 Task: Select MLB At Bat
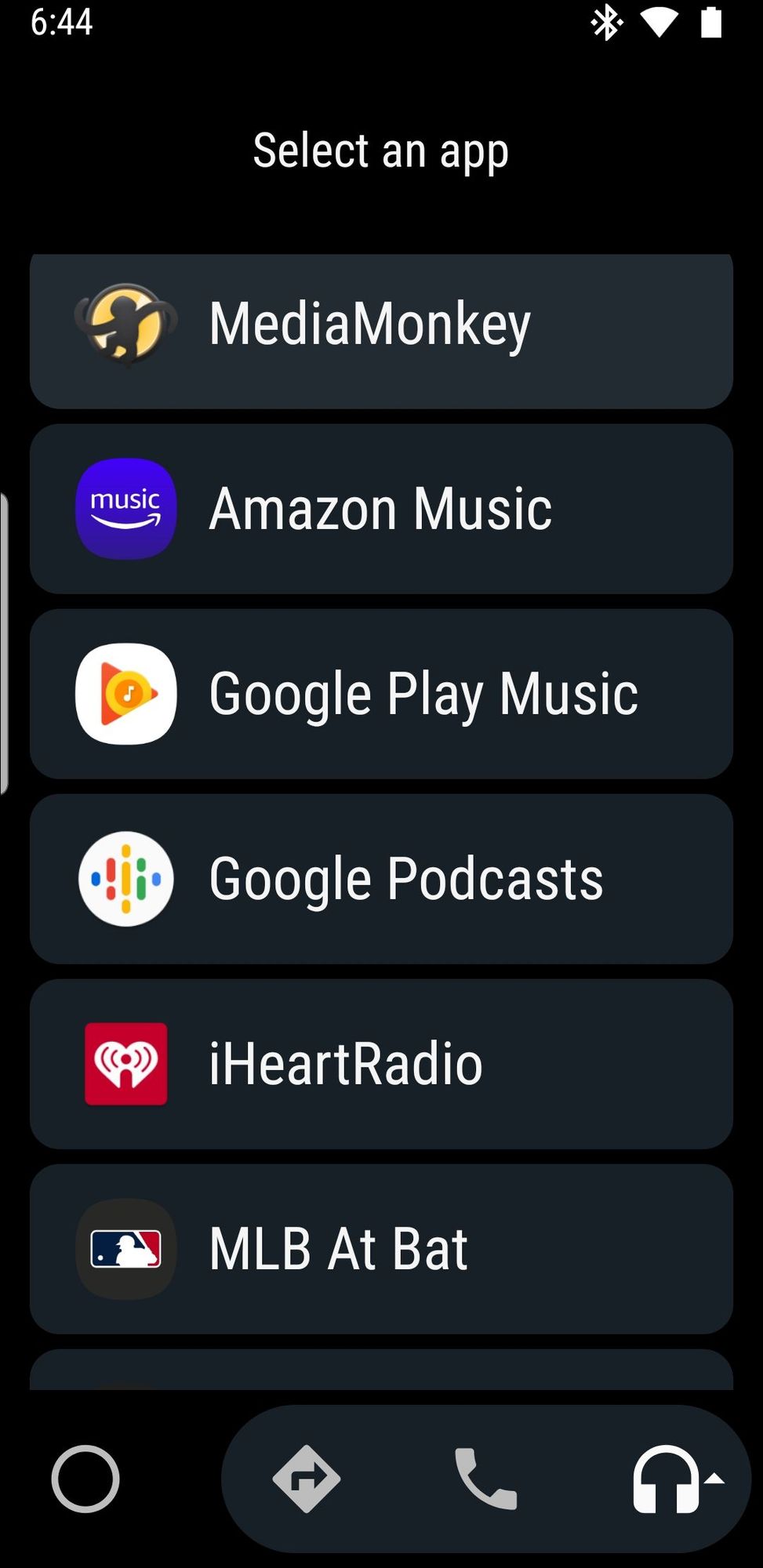pos(381,1249)
